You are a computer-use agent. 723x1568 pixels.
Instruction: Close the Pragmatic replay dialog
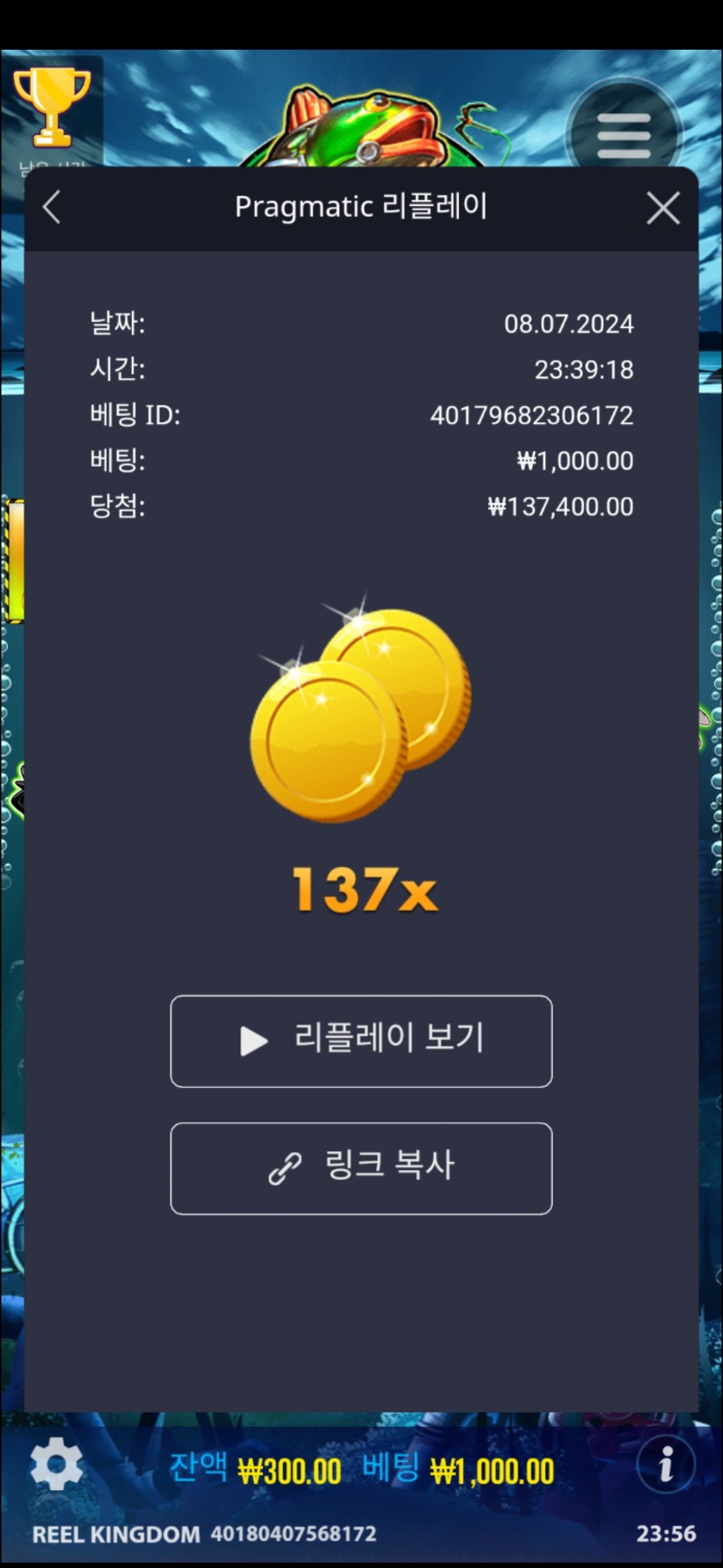coord(662,208)
